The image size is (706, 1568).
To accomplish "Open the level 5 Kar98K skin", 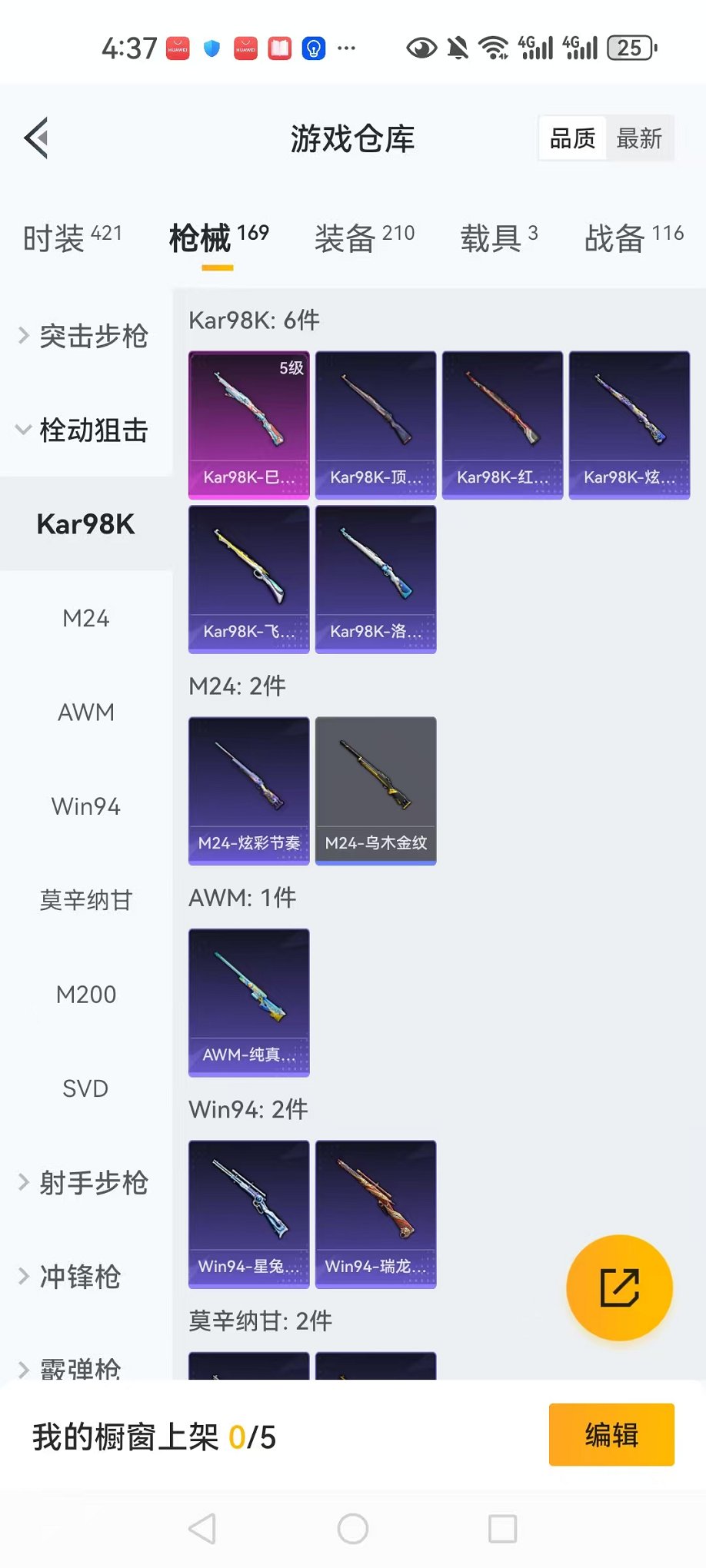I will pyautogui.click(x=248, y=425).
